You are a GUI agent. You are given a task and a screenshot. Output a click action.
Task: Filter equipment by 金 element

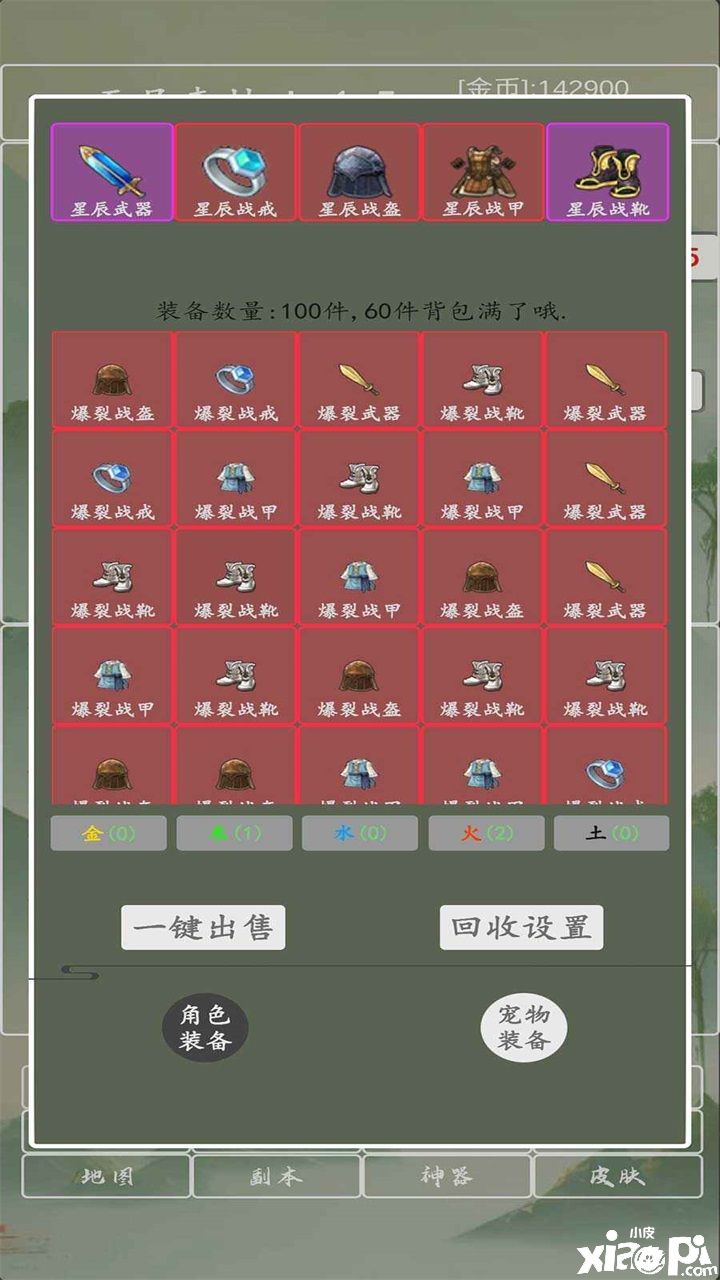point(109,833)
